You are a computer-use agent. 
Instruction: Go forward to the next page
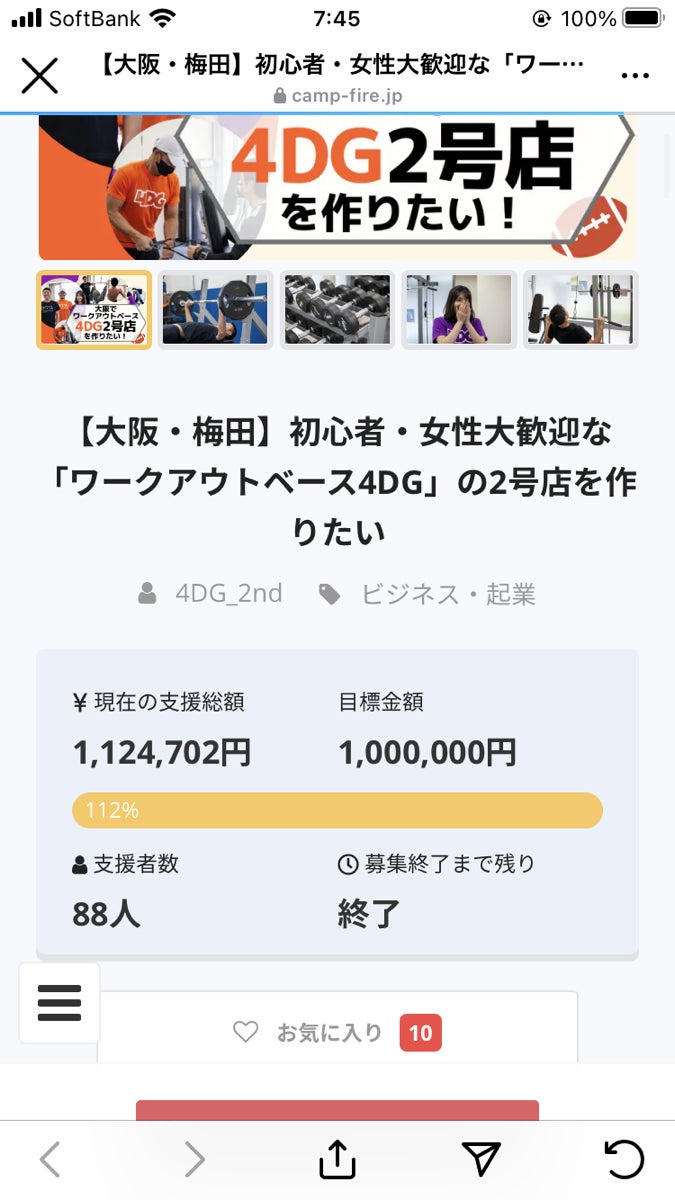coord(194,1160)
